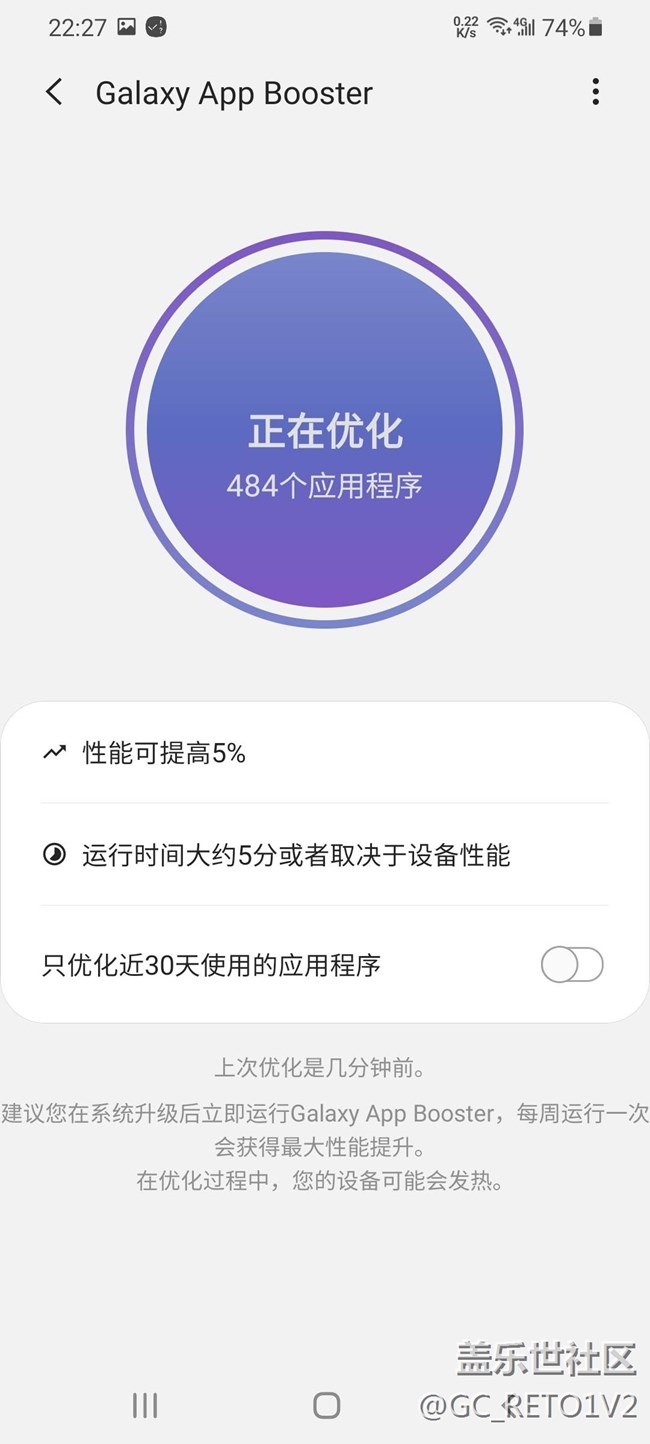Open recent apps from navigation bar
The height and width of the screenshot is (1444, 650).
(x=145, y=1405)
